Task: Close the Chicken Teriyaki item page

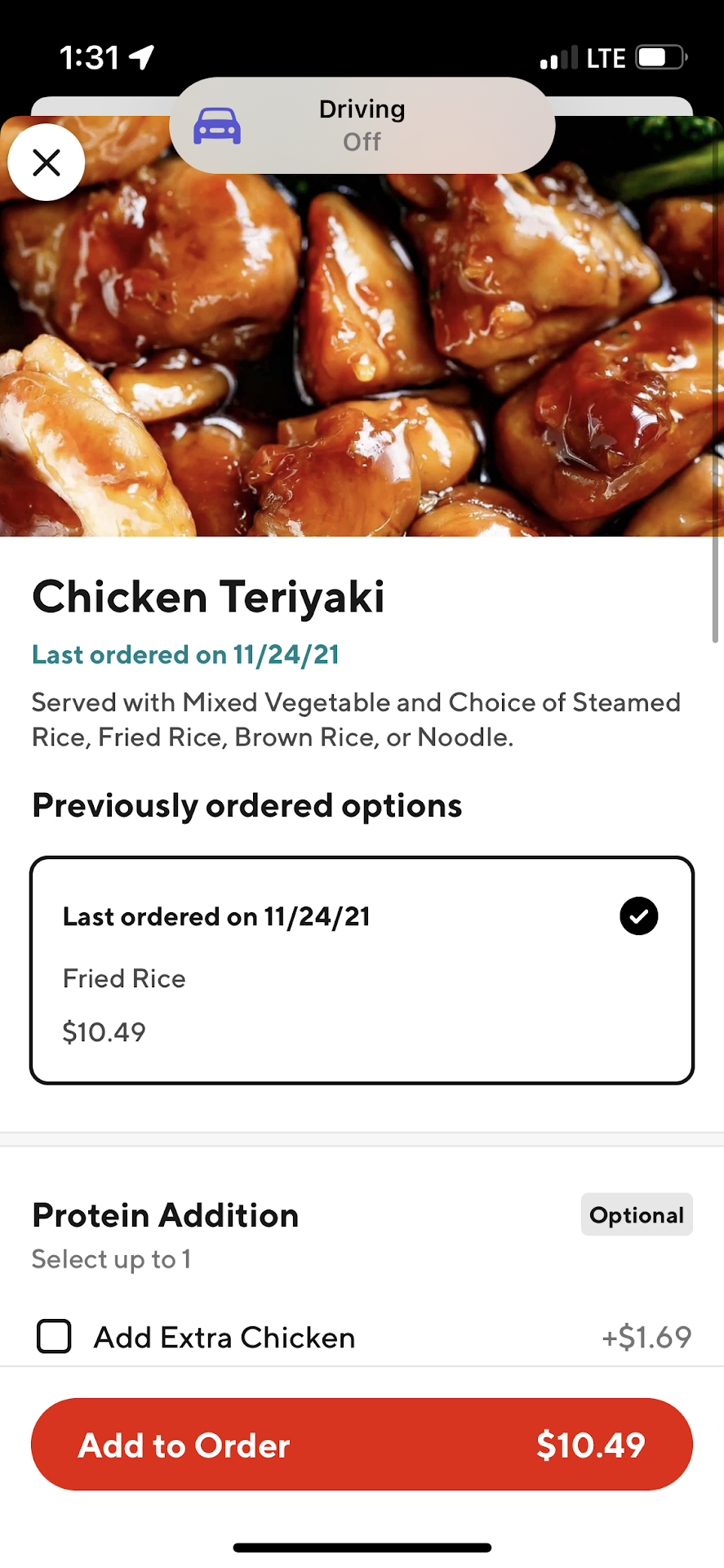Action: coord(47,163)
